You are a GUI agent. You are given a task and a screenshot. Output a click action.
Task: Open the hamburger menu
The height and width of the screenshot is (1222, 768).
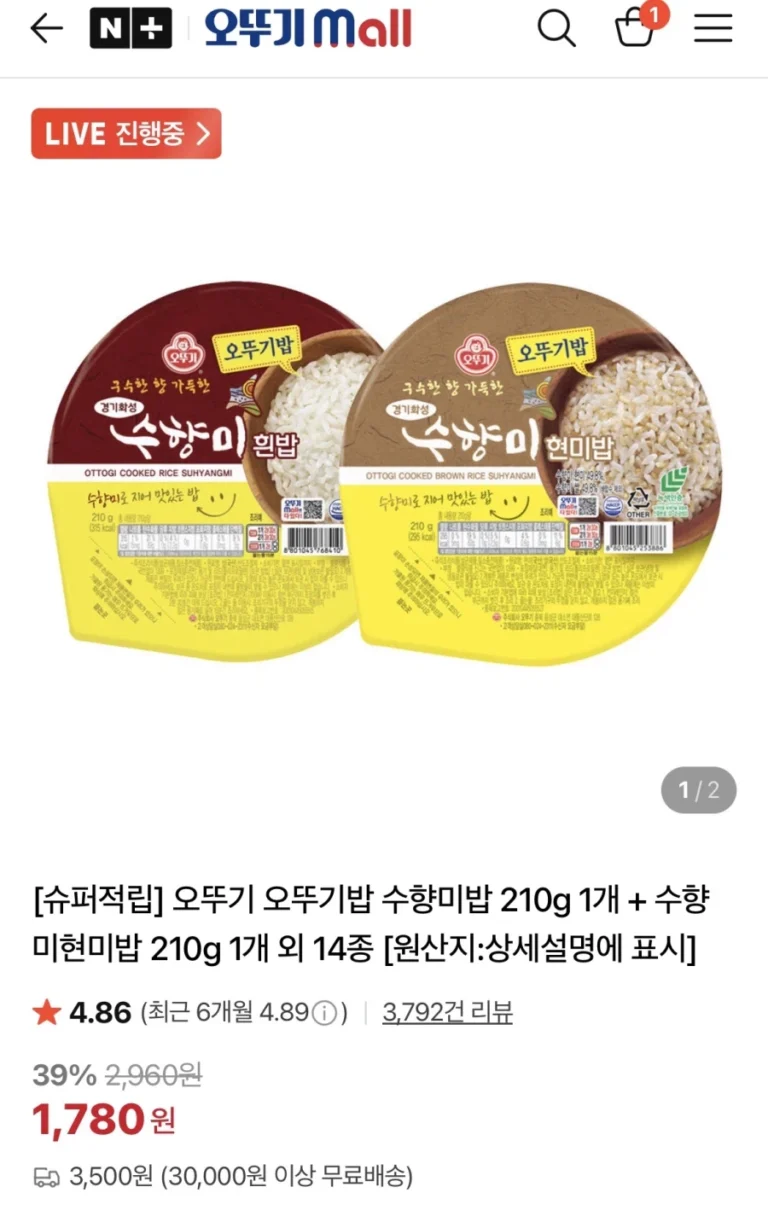pyautogui.click(x=713, y=29)
